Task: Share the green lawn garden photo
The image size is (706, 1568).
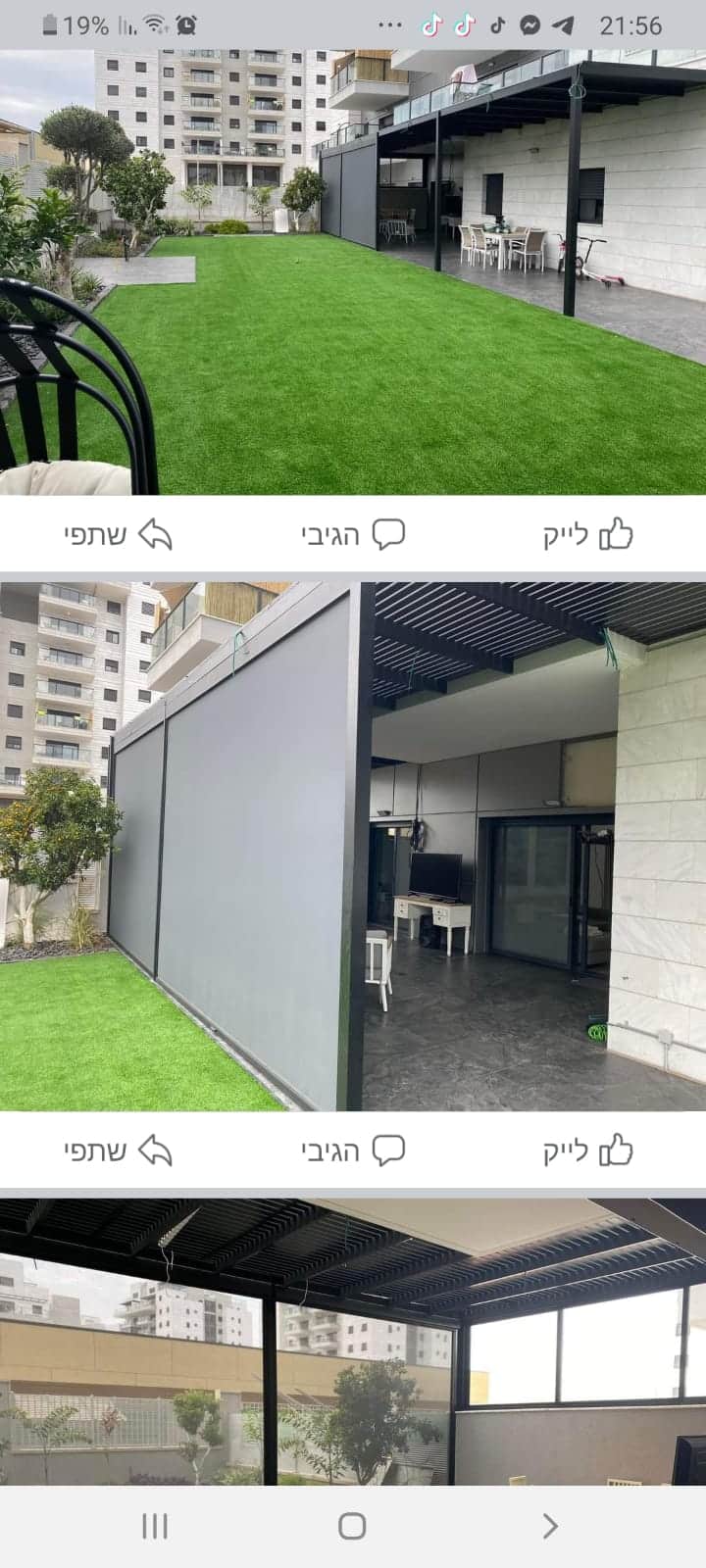Action: 119,535
